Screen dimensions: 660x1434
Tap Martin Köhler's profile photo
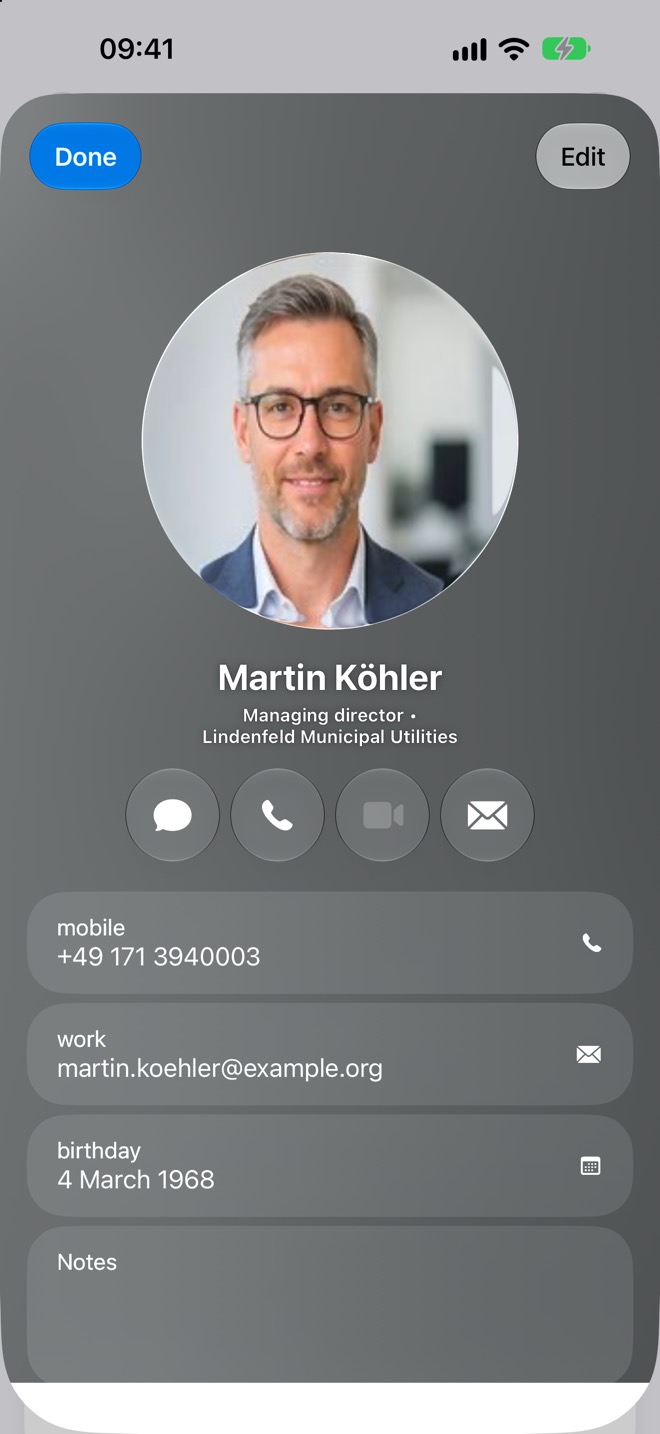(x=330, y=441)
